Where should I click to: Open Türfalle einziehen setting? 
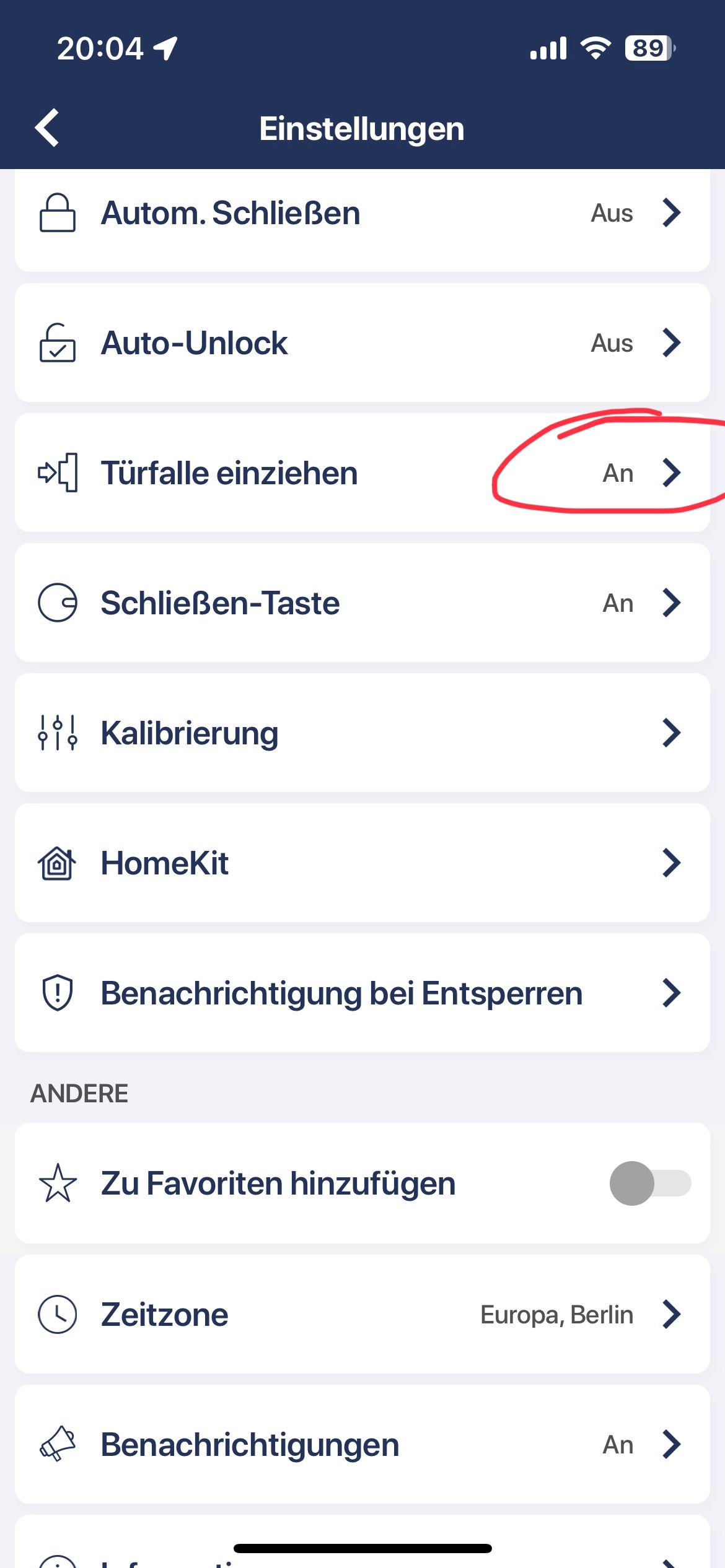pyautogui.click(x=362, y=473)
